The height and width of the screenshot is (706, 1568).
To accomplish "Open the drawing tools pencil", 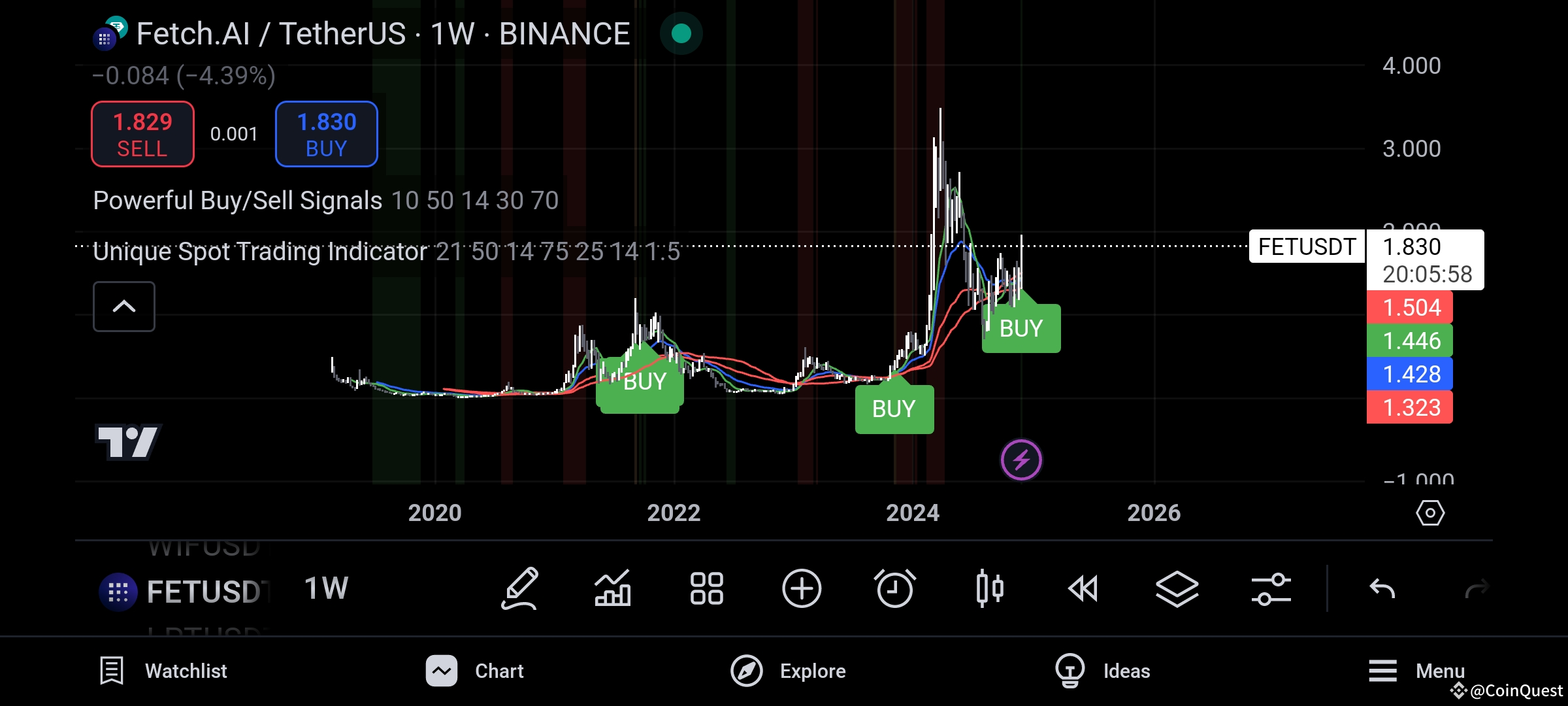I will tap(520, 588).
